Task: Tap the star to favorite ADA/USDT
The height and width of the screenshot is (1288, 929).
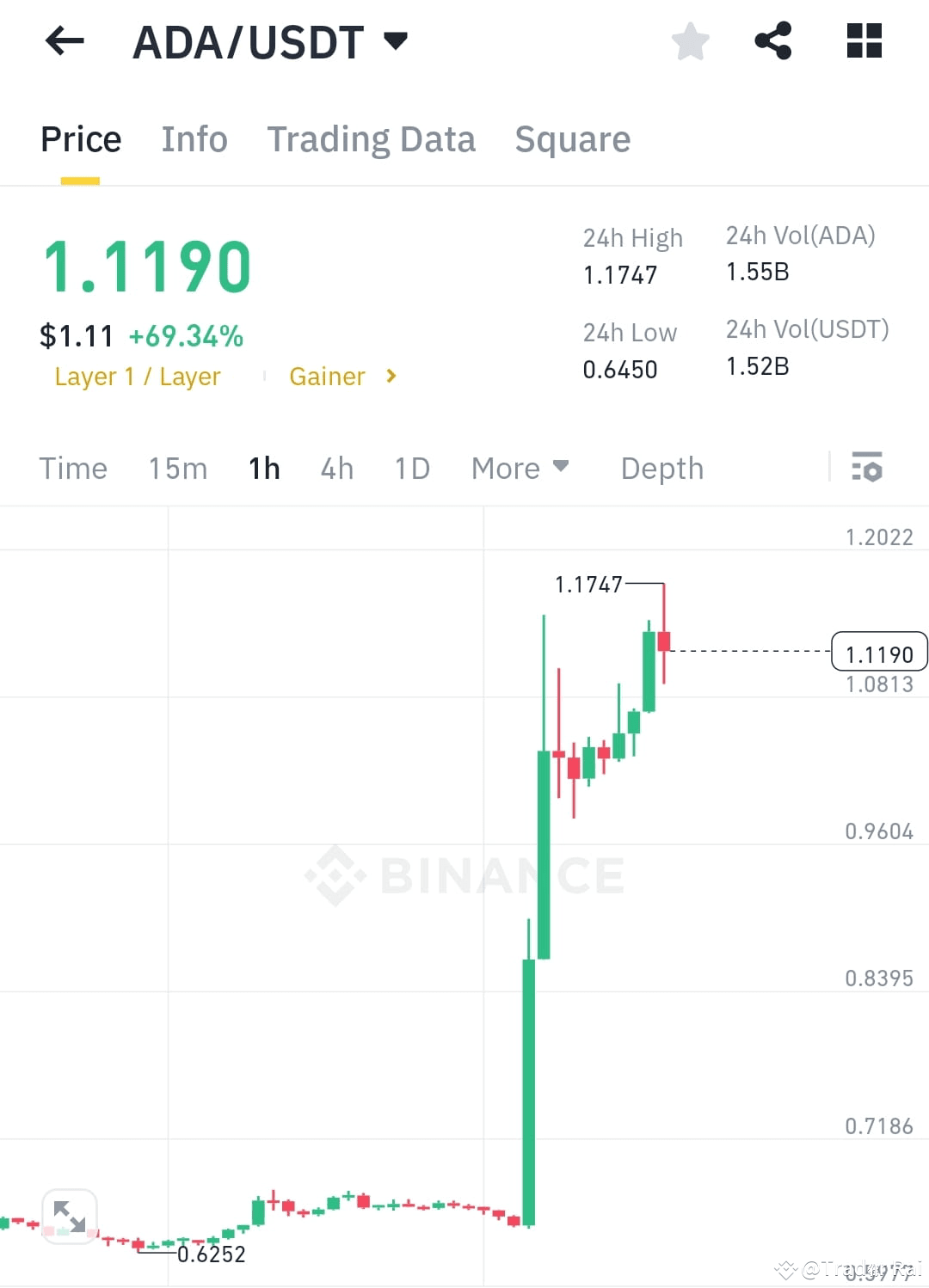Action: (690, 40)
